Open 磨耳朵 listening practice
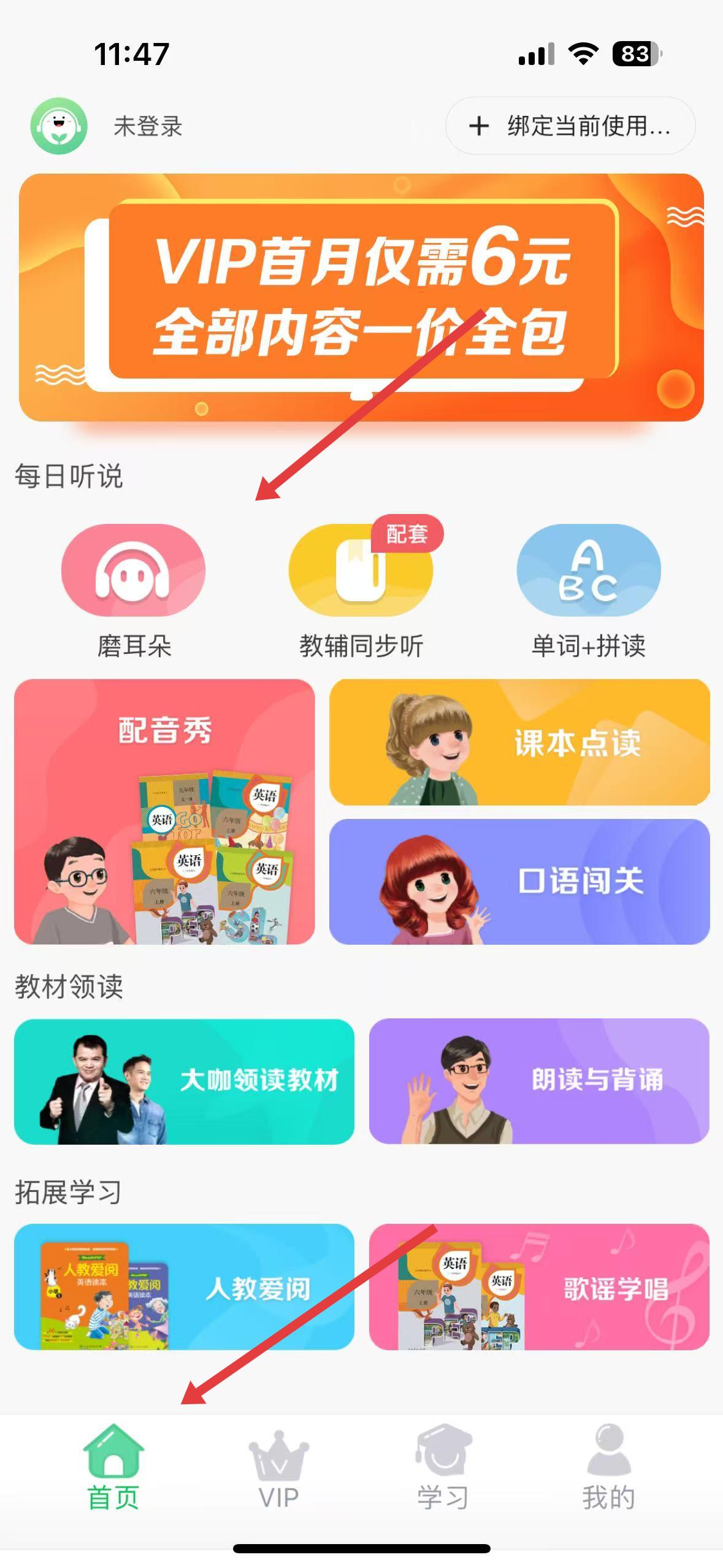This screenshot has height=1568, width=723. (134, 589)
